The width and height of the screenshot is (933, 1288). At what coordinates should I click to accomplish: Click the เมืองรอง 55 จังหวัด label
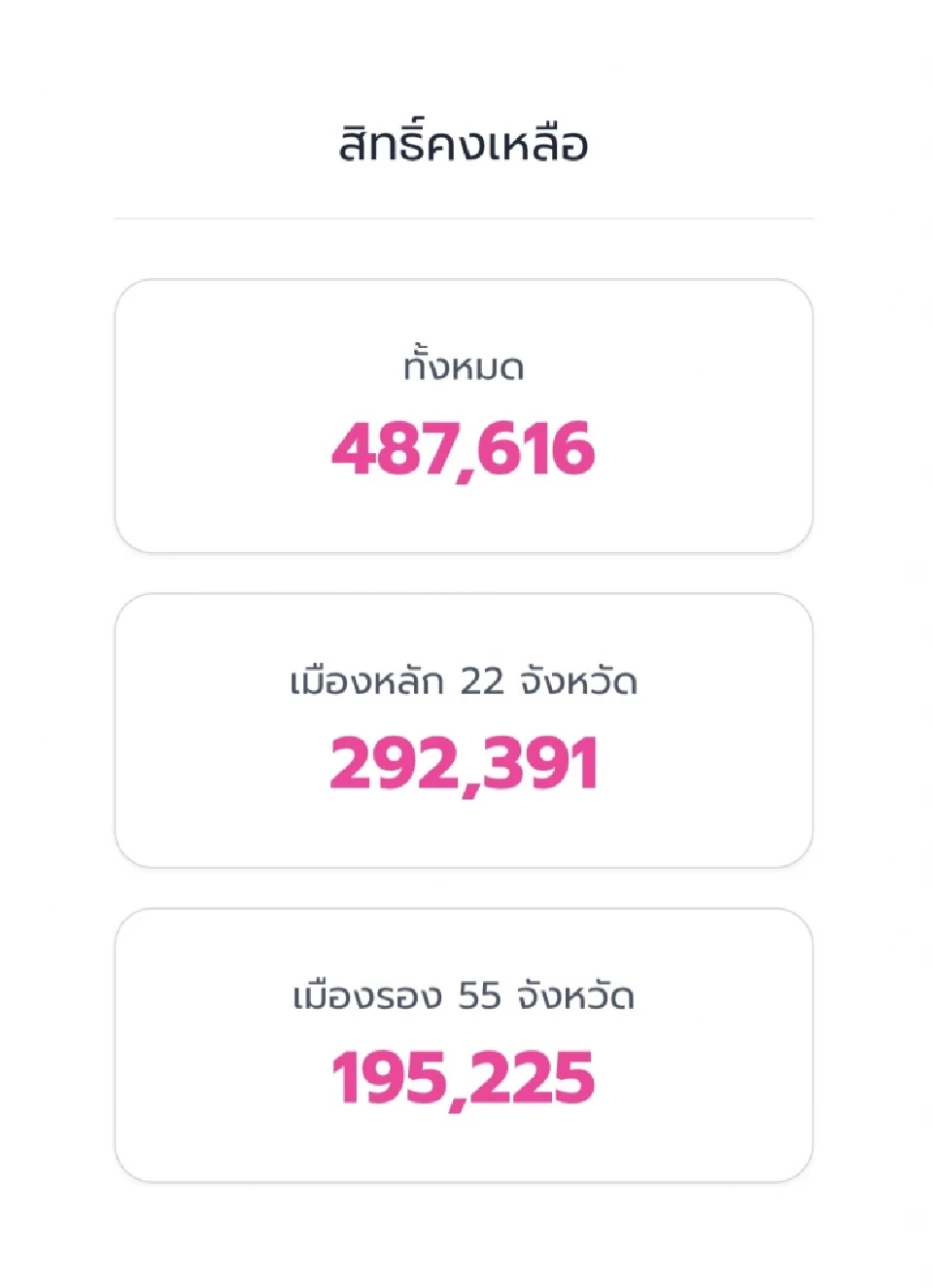click(465, 995)
